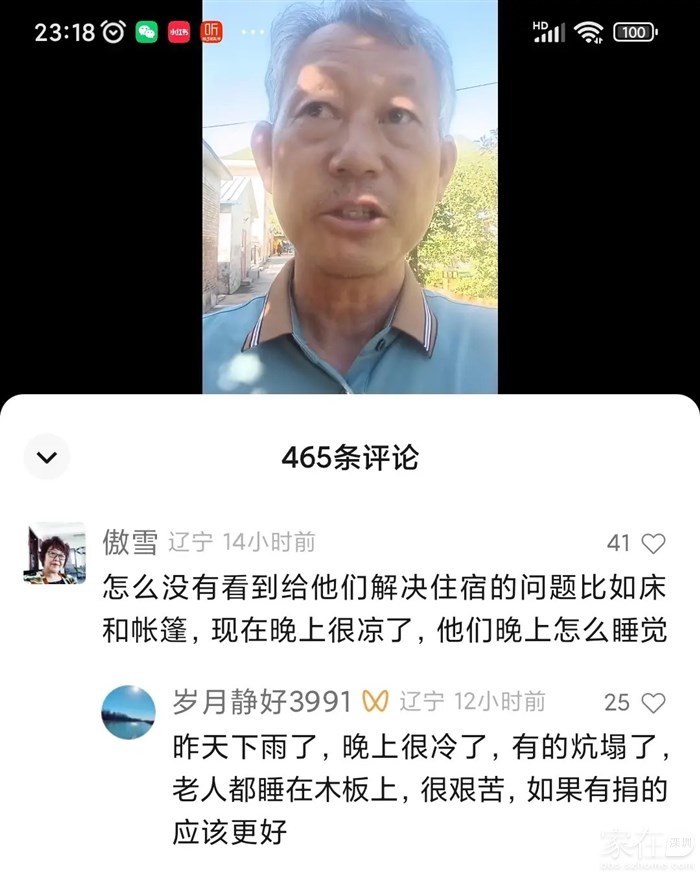This screenshot has height=873, width=700.
Task: Open 傲雪's username
Action: pyautogui.click(x=130, y=542)
